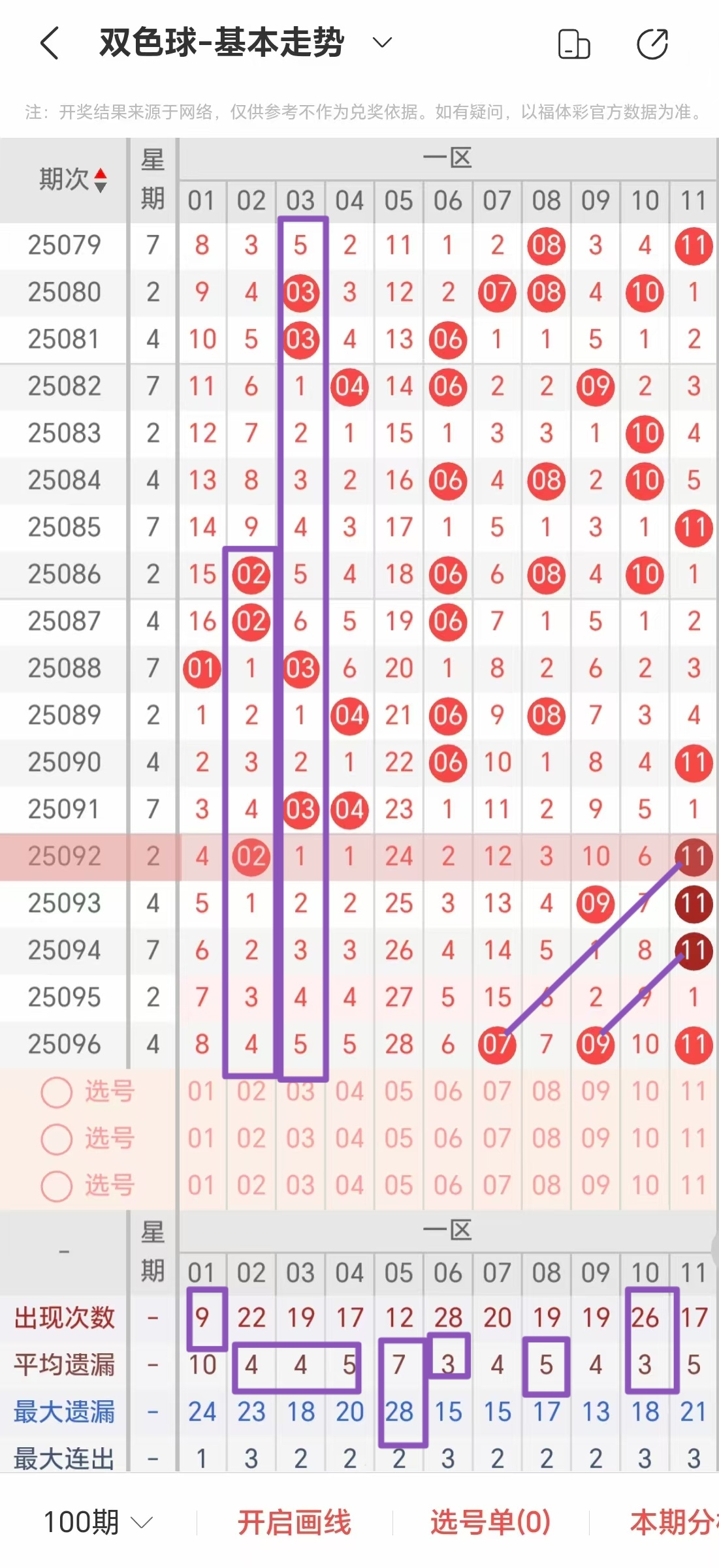Tap the back arrow to exit trend chart

click(51, 44)
